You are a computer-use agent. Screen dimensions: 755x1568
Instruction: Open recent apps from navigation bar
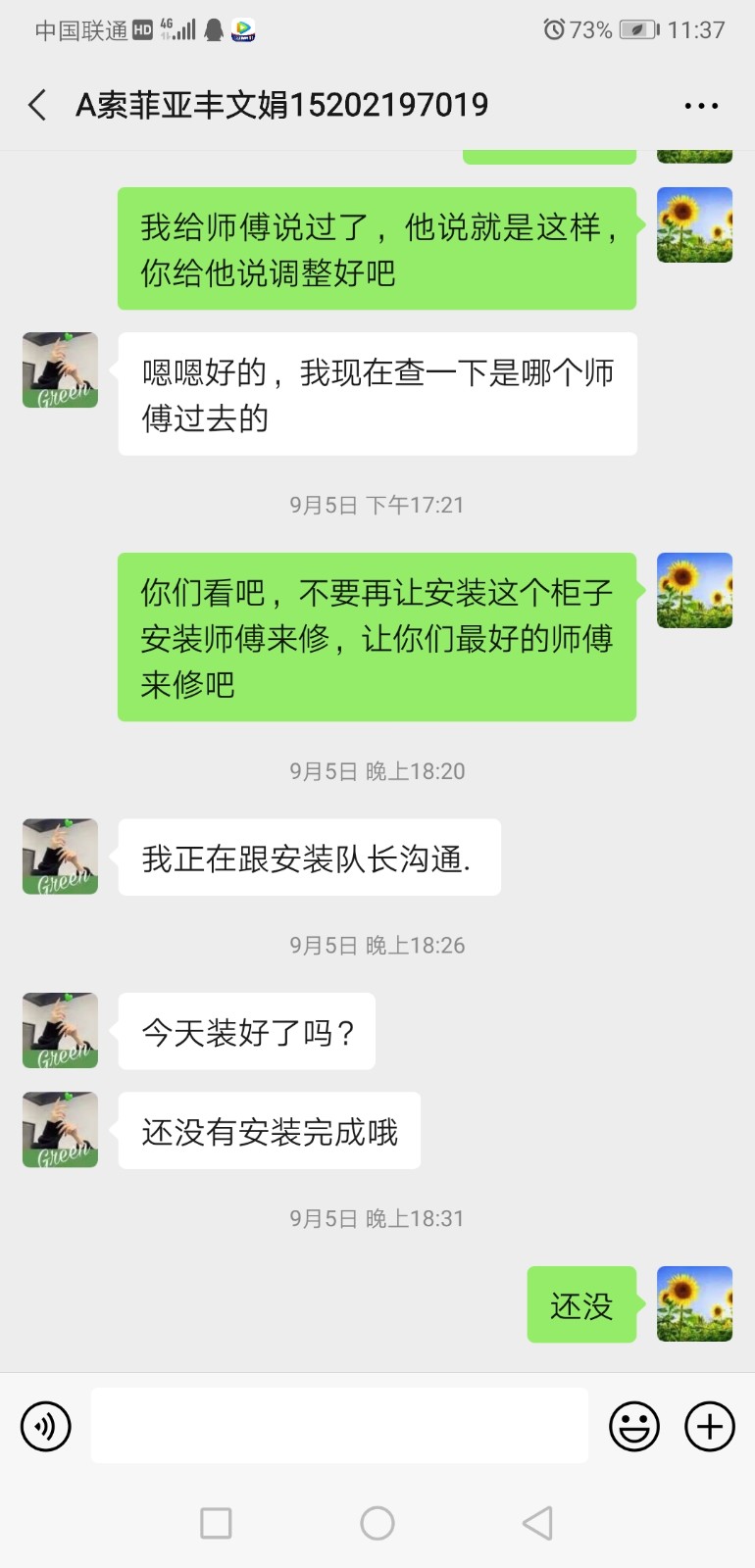[216, 1523]
